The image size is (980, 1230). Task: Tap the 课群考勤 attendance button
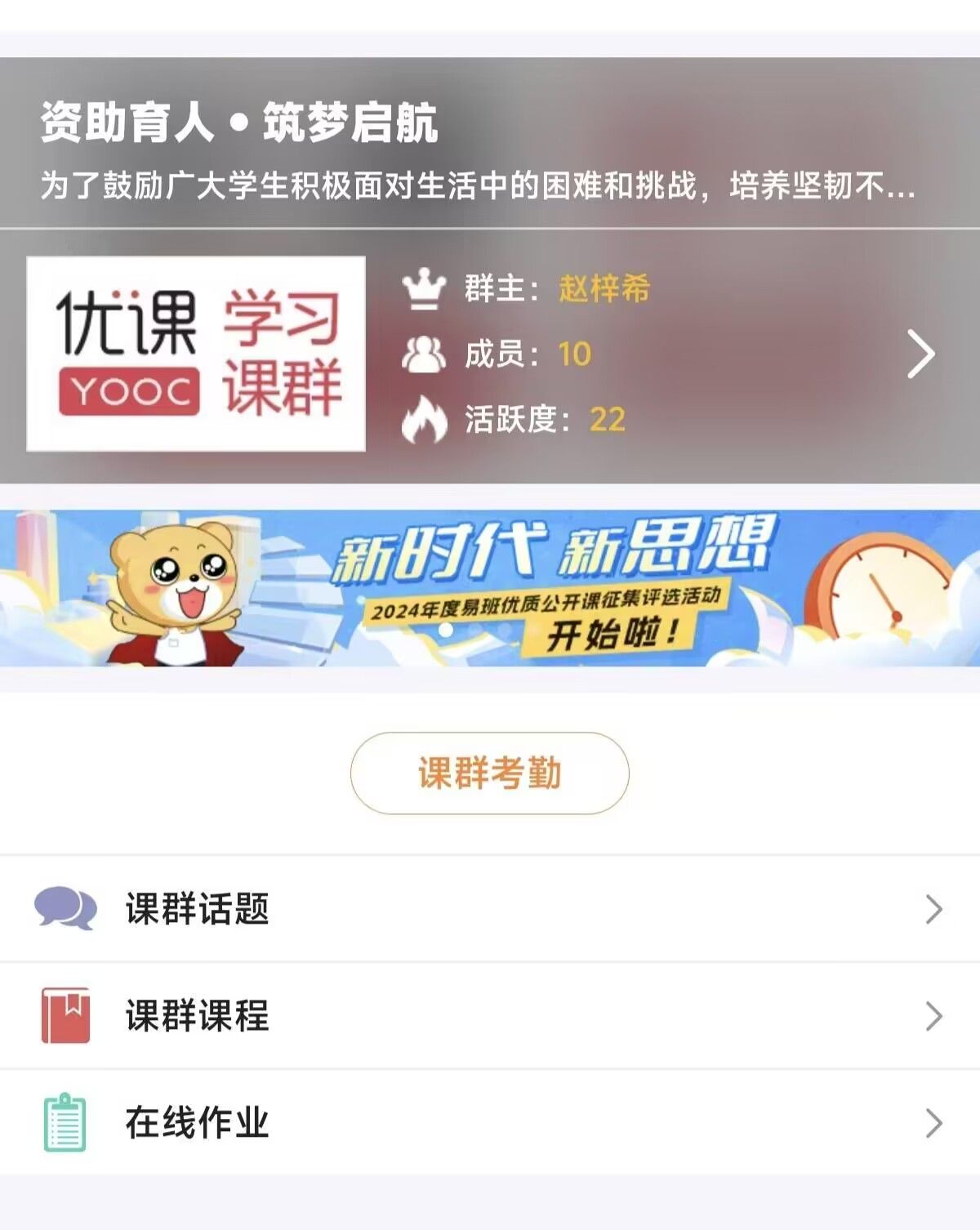pos(489,773)
